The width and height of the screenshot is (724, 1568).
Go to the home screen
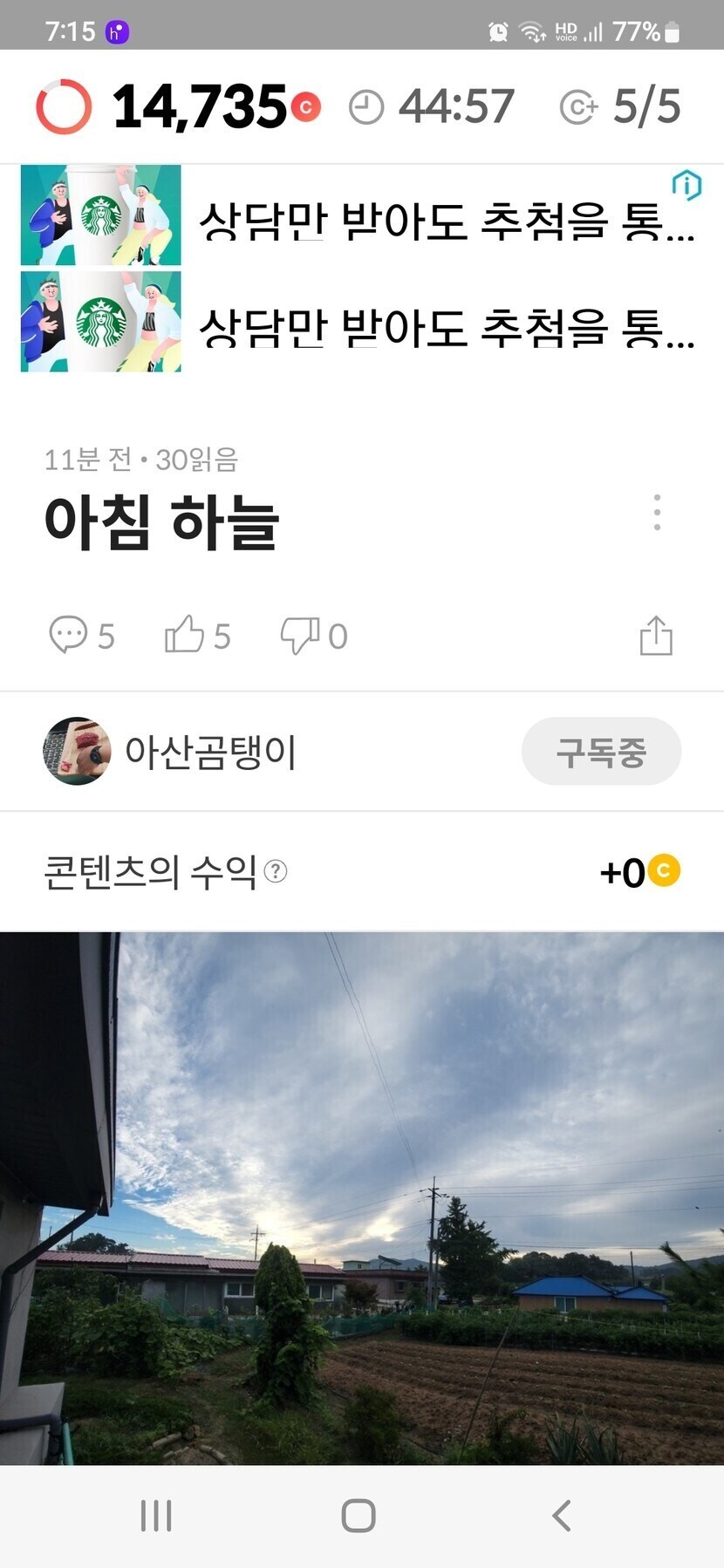point(359,1516)
